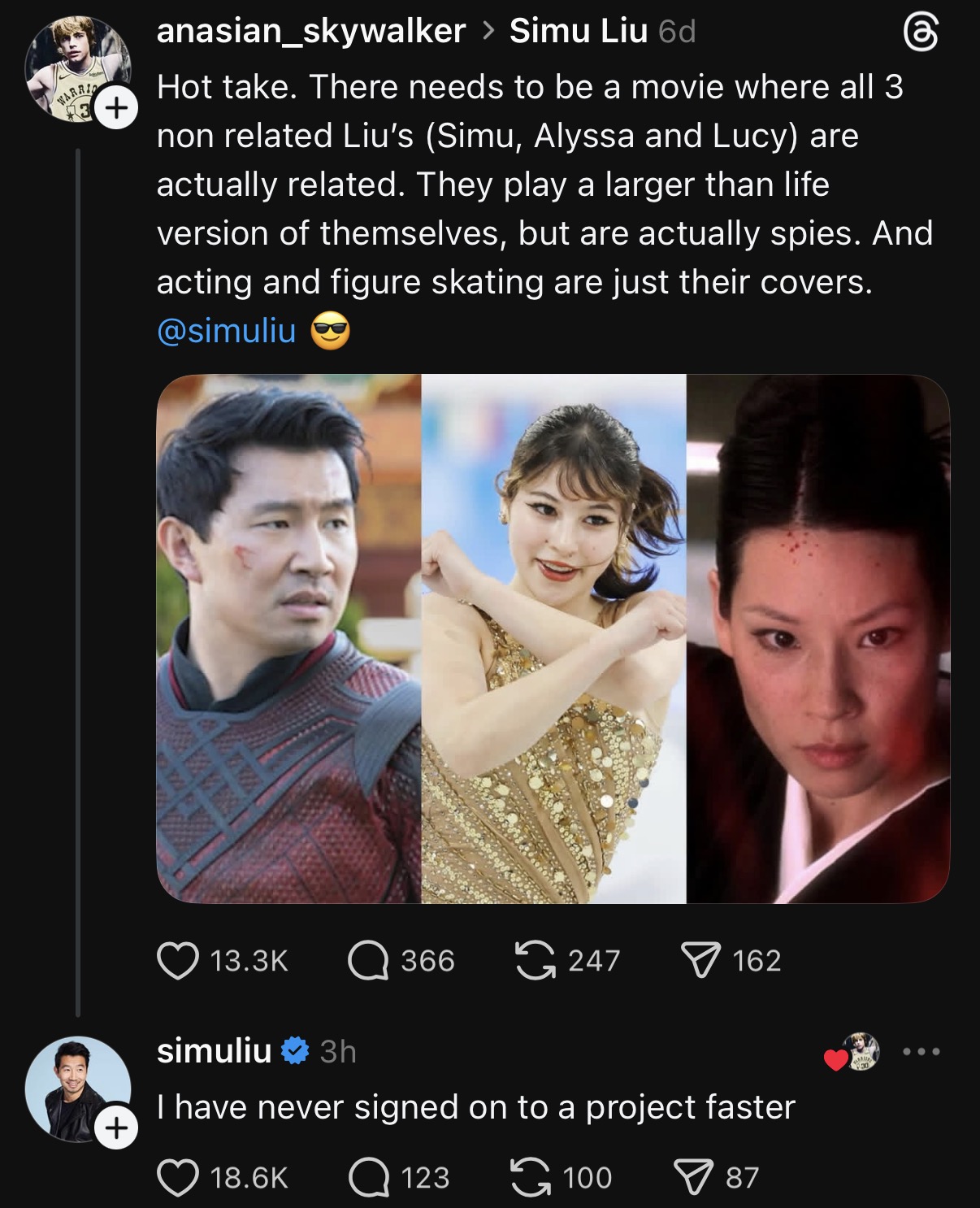The image size is (980, 1208).
Task: Like simuliu's reply
Action: [x=178, y=1178]
